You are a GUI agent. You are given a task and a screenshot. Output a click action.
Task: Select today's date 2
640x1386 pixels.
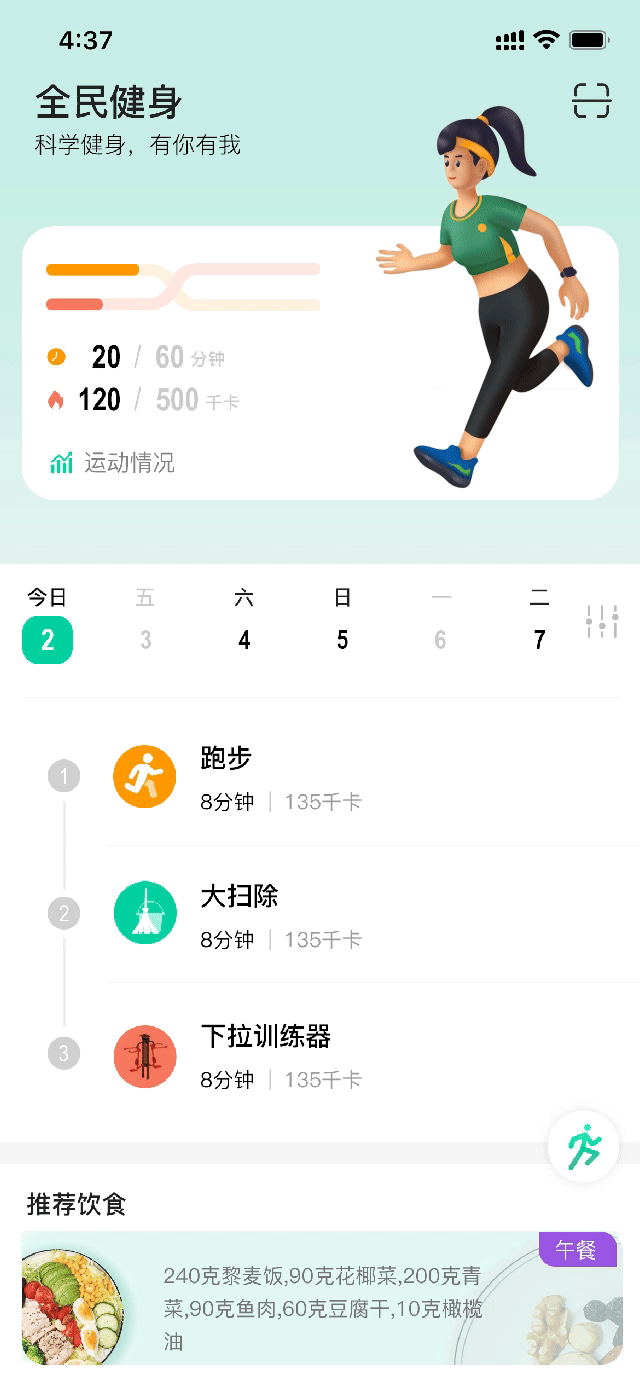[47, 625]
